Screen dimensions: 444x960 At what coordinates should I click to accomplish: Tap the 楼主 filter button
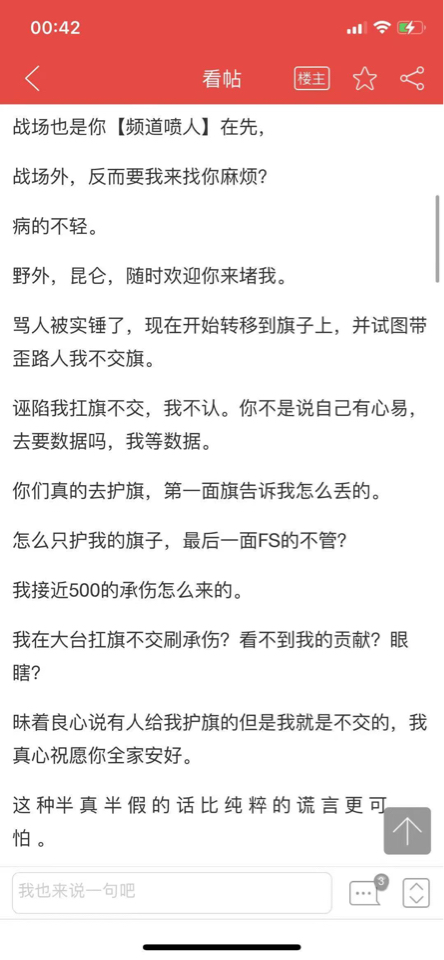(312, 78)
